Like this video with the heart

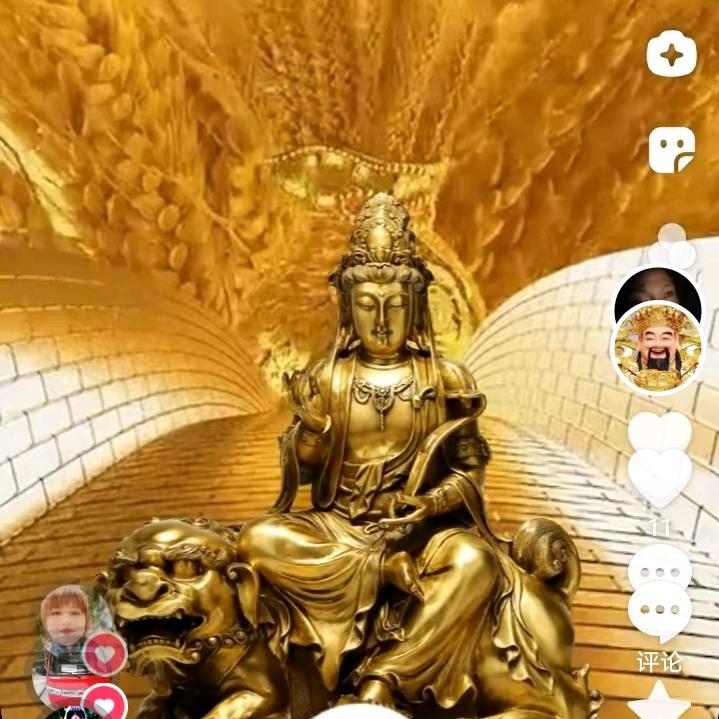pos(660,474)
